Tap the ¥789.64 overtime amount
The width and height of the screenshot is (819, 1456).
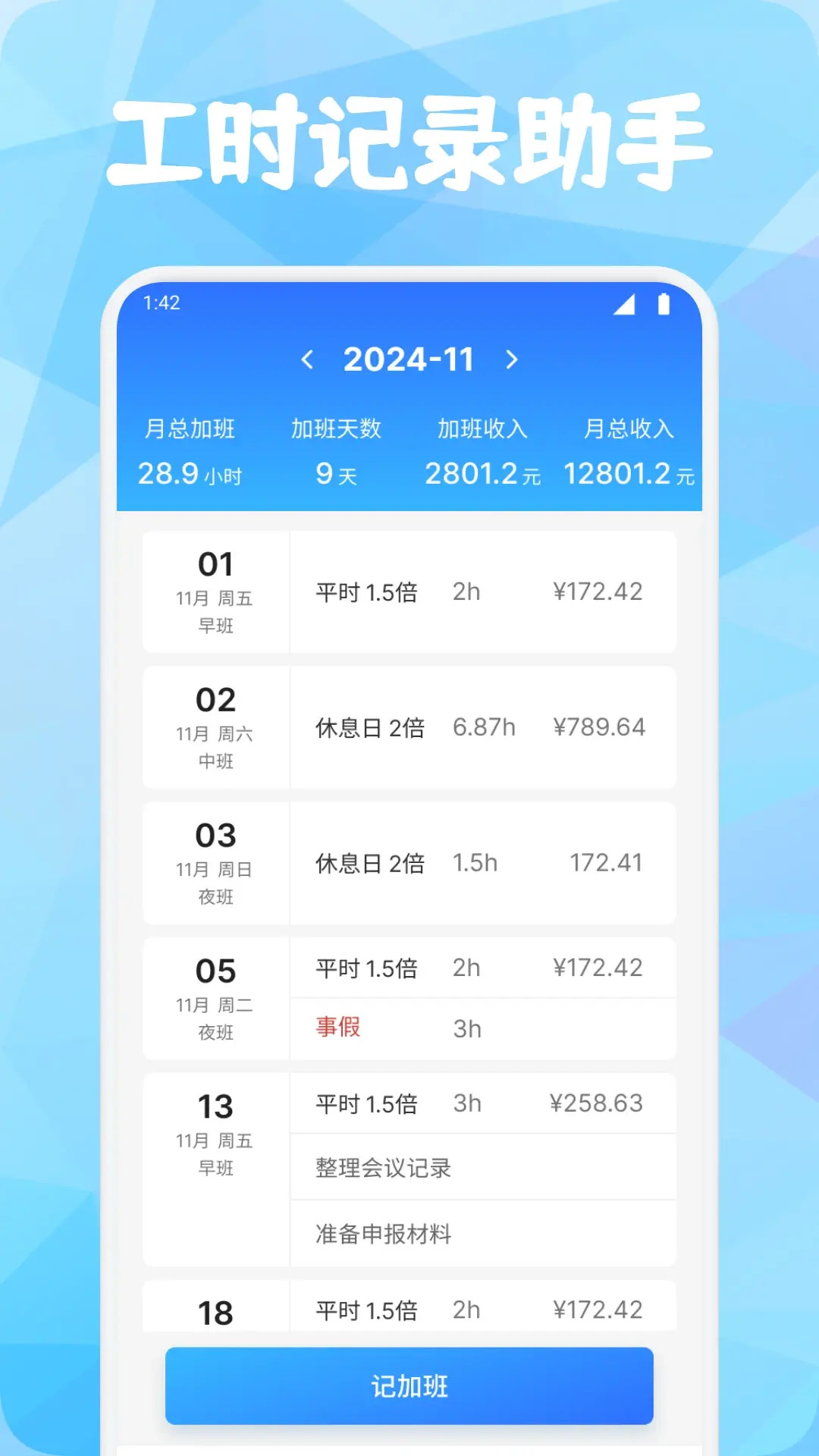click(x=600, y=727)
